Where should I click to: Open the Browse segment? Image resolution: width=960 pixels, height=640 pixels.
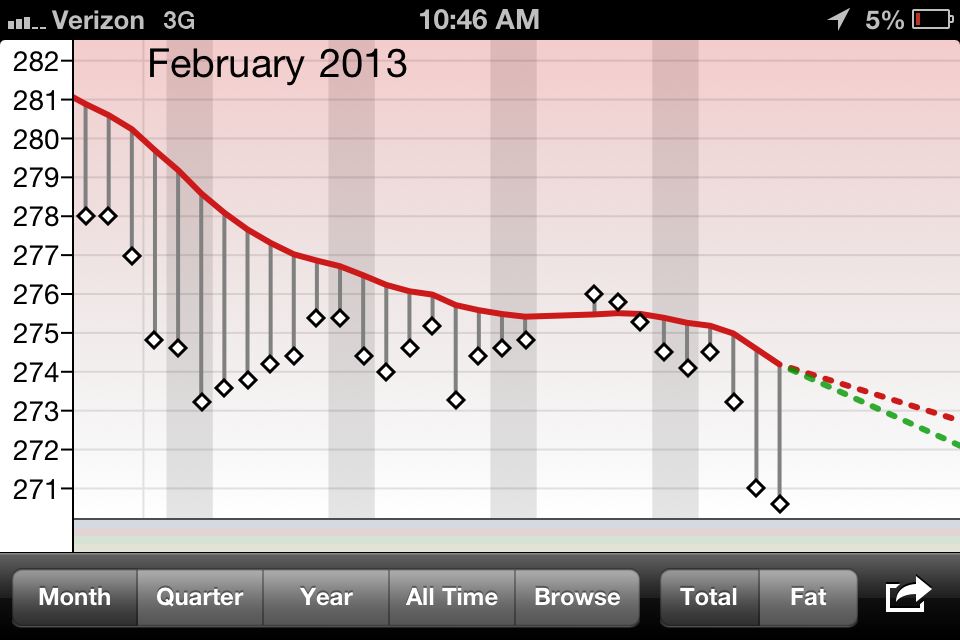point(577,597)
